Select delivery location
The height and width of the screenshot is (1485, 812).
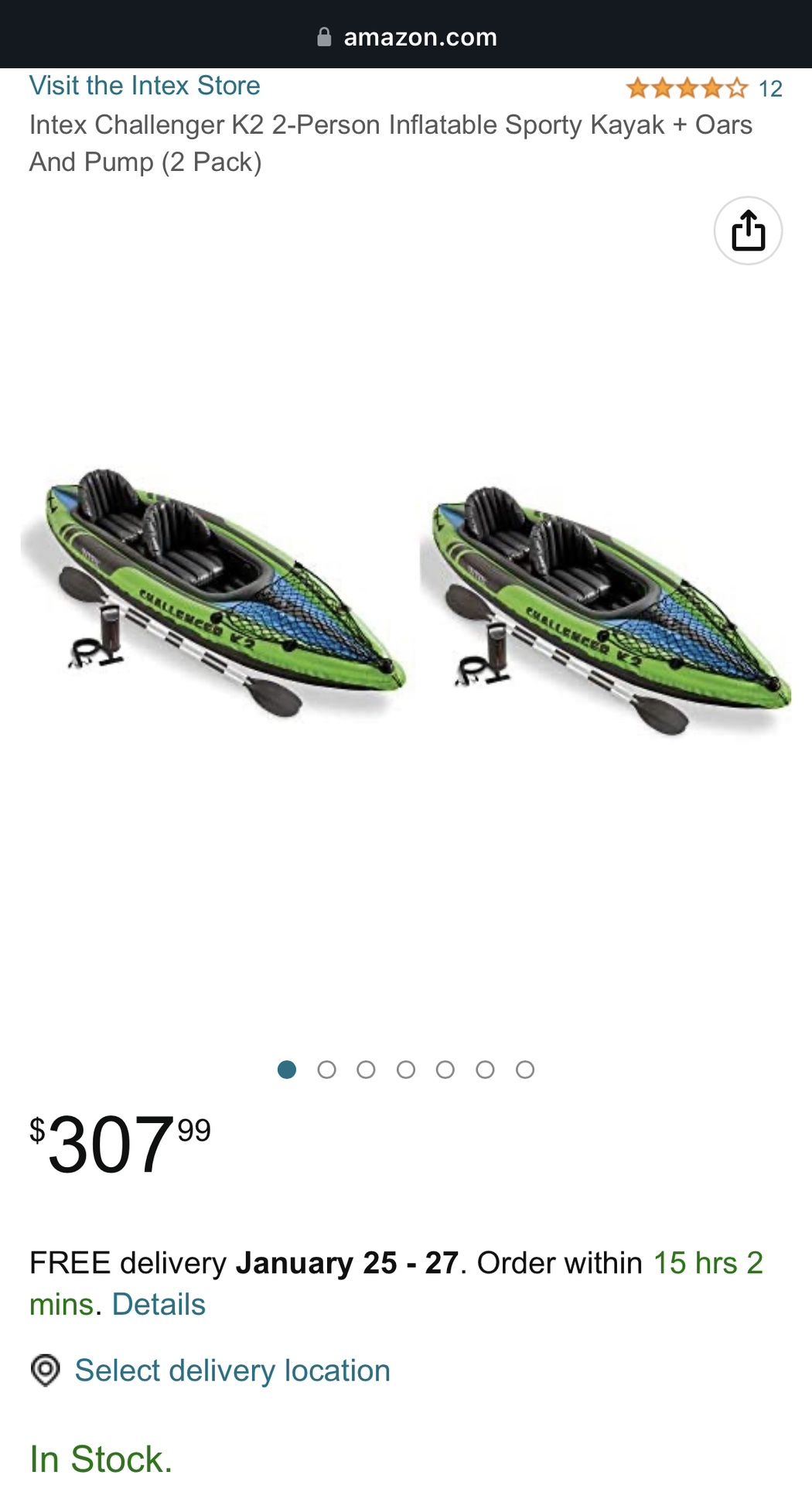pos(232,1371)
